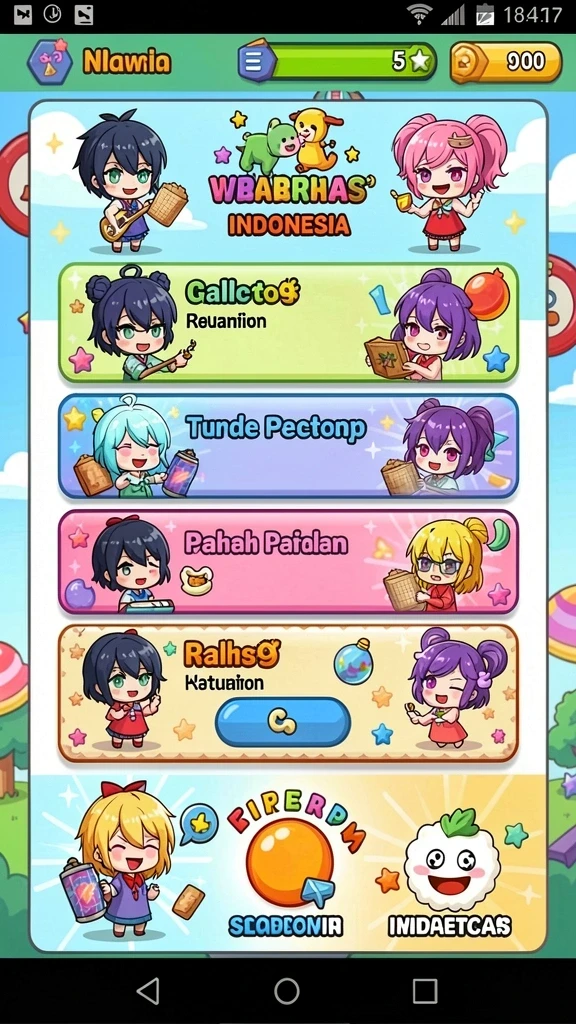Tap the blue button in the Ralhsg card
The width and height of the screenshot is (576, 1024).
click(x=283, y=722)
